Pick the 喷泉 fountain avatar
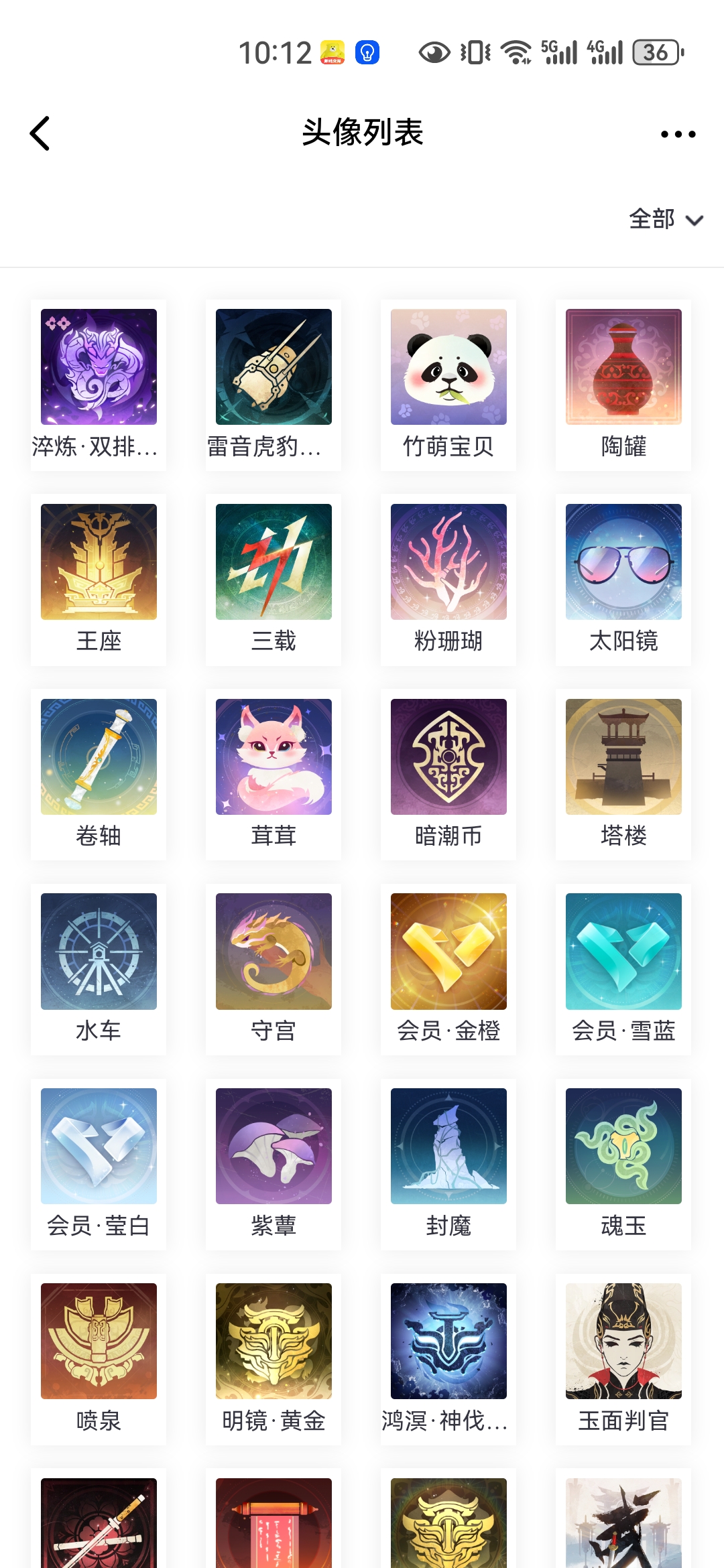Screen dimensions: 724x1568 [x=98, y=1340]
